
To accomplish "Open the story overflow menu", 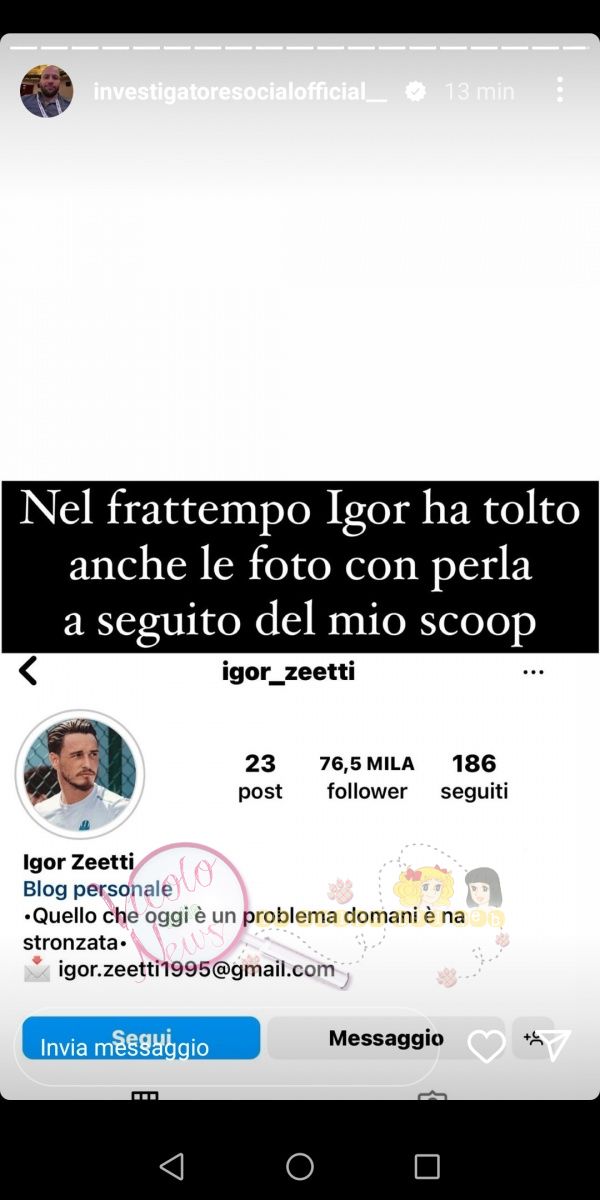I will [x=560, y=91].
